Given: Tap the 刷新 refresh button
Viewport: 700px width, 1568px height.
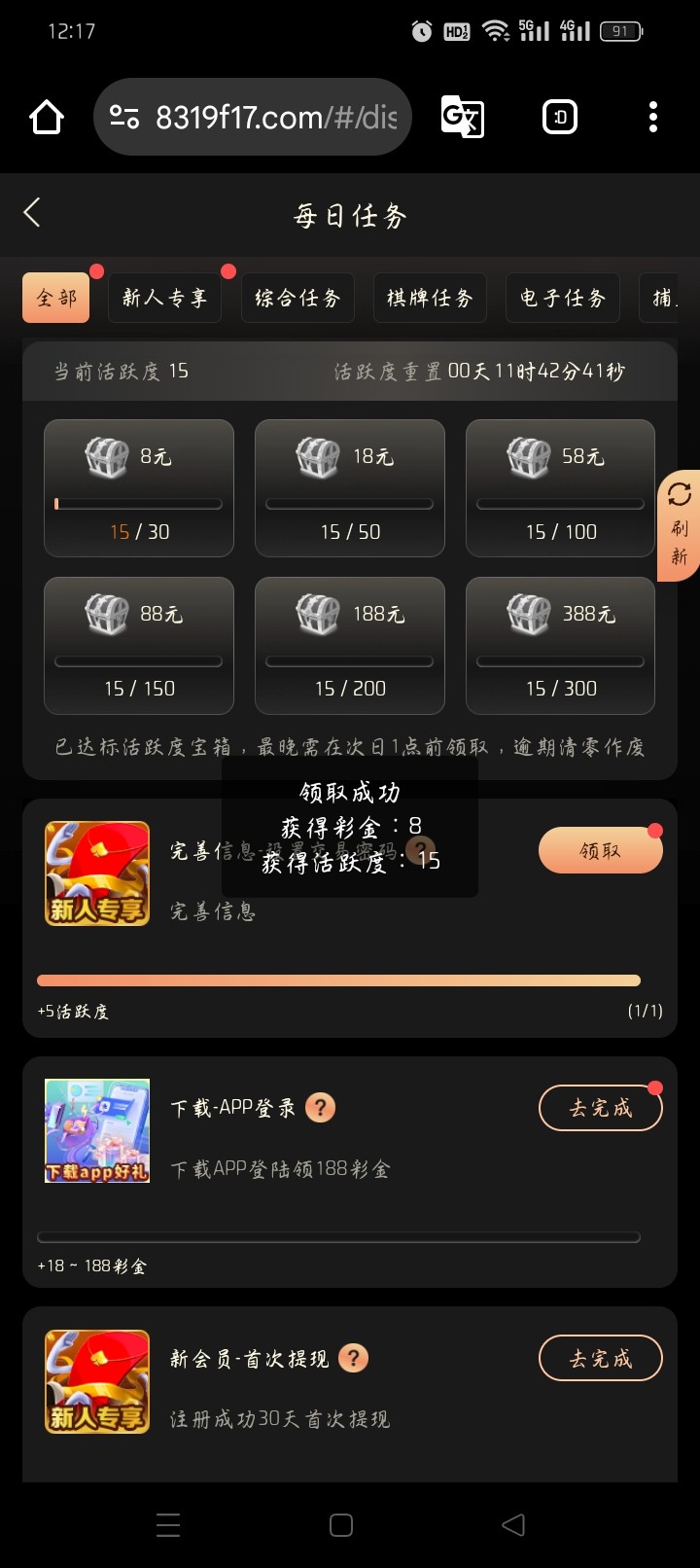Looking at the screenshot, I should (x=679, y=525).
